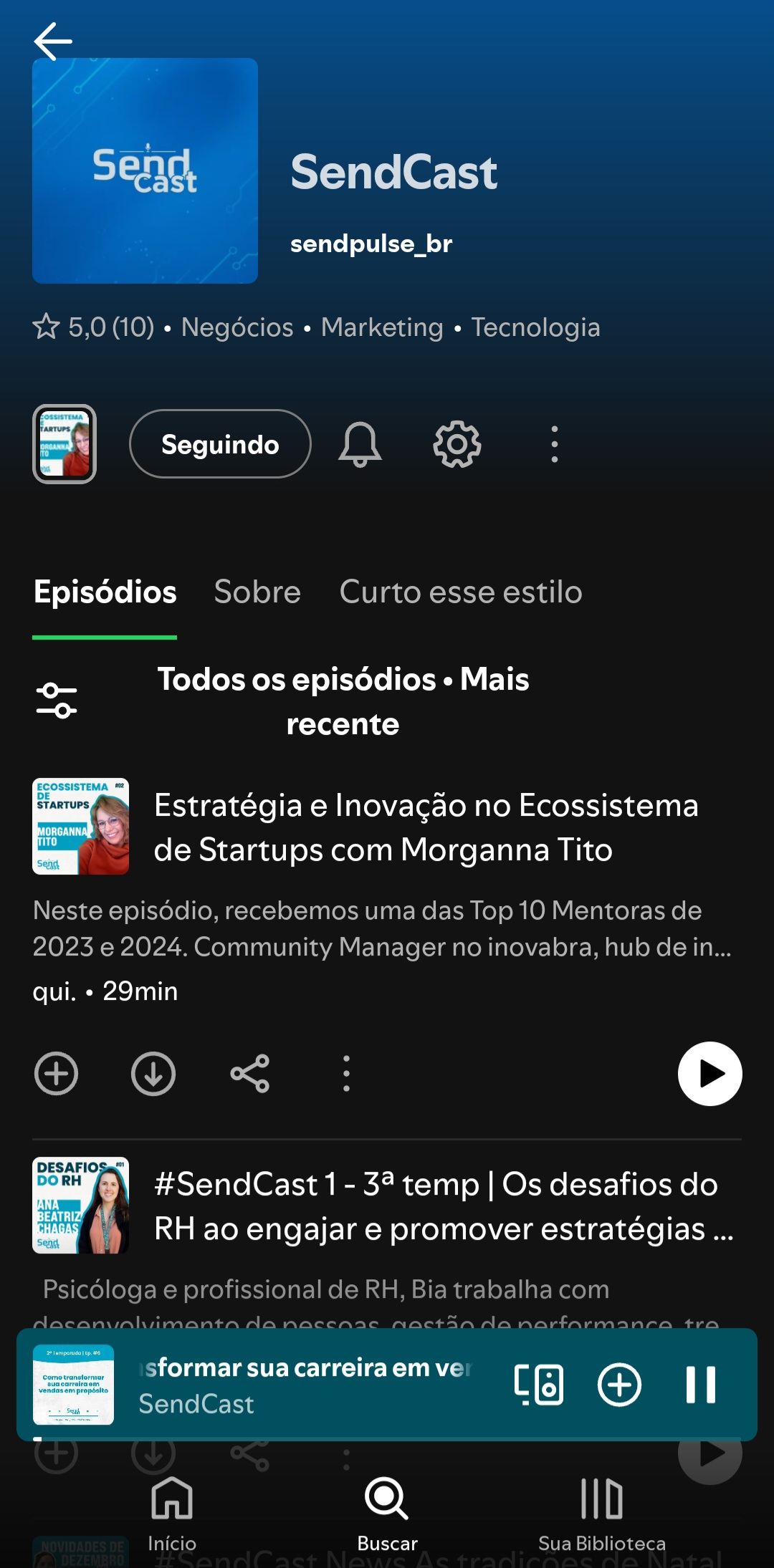The image size is (774, 1568).
Task: Open the podcast settings gear
Action: pos(457,443)
